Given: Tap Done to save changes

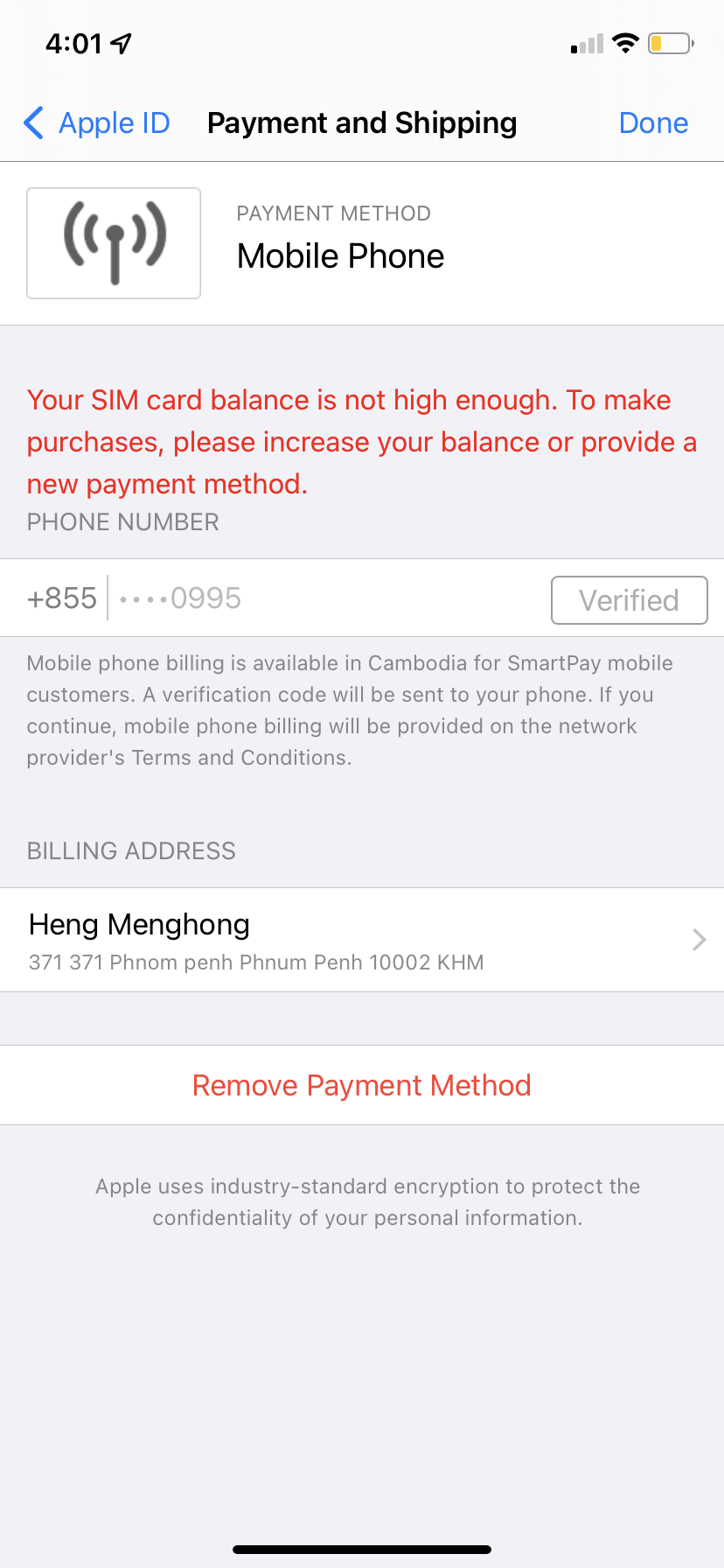Looking at the screenshot, I should [x=653, y=123].
